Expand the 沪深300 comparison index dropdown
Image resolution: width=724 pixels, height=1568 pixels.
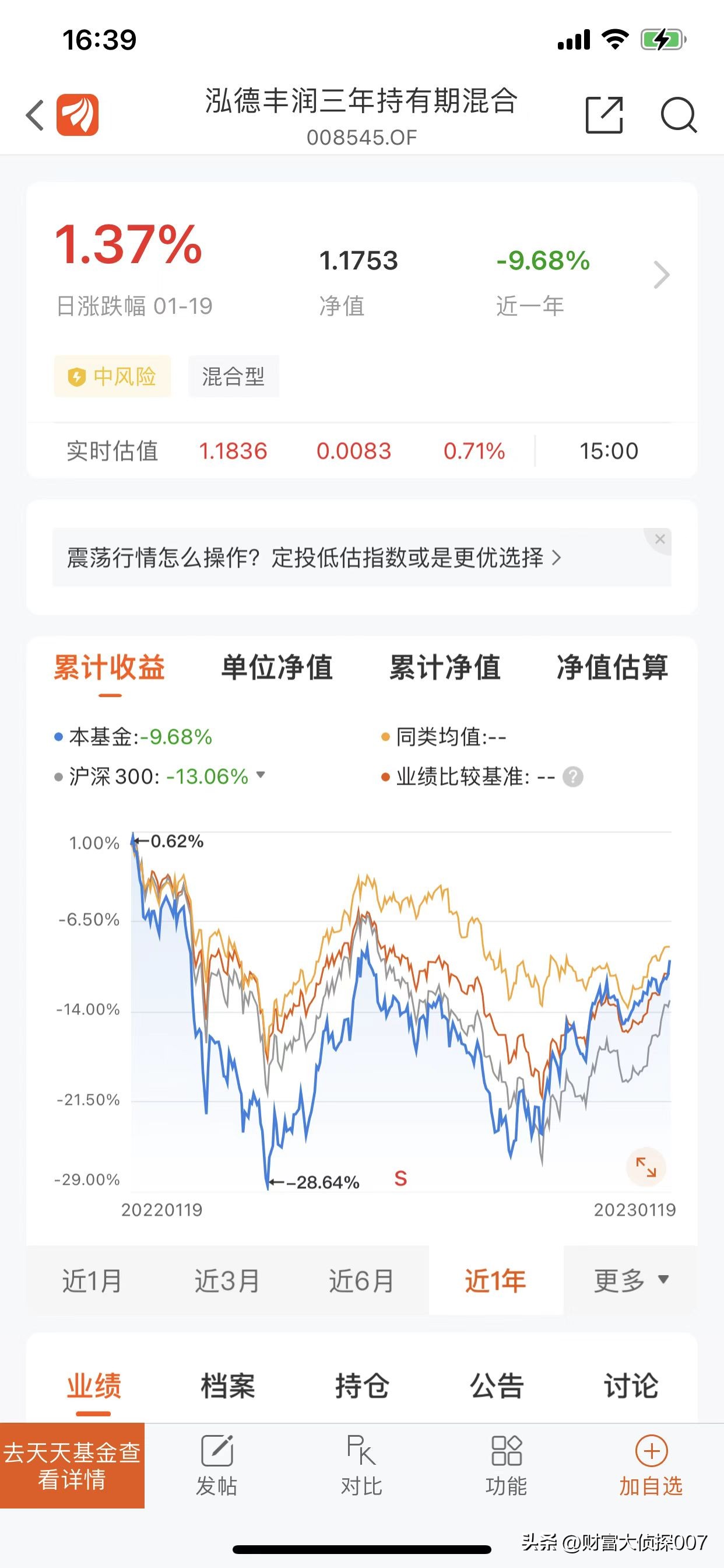tap(261, 775)
